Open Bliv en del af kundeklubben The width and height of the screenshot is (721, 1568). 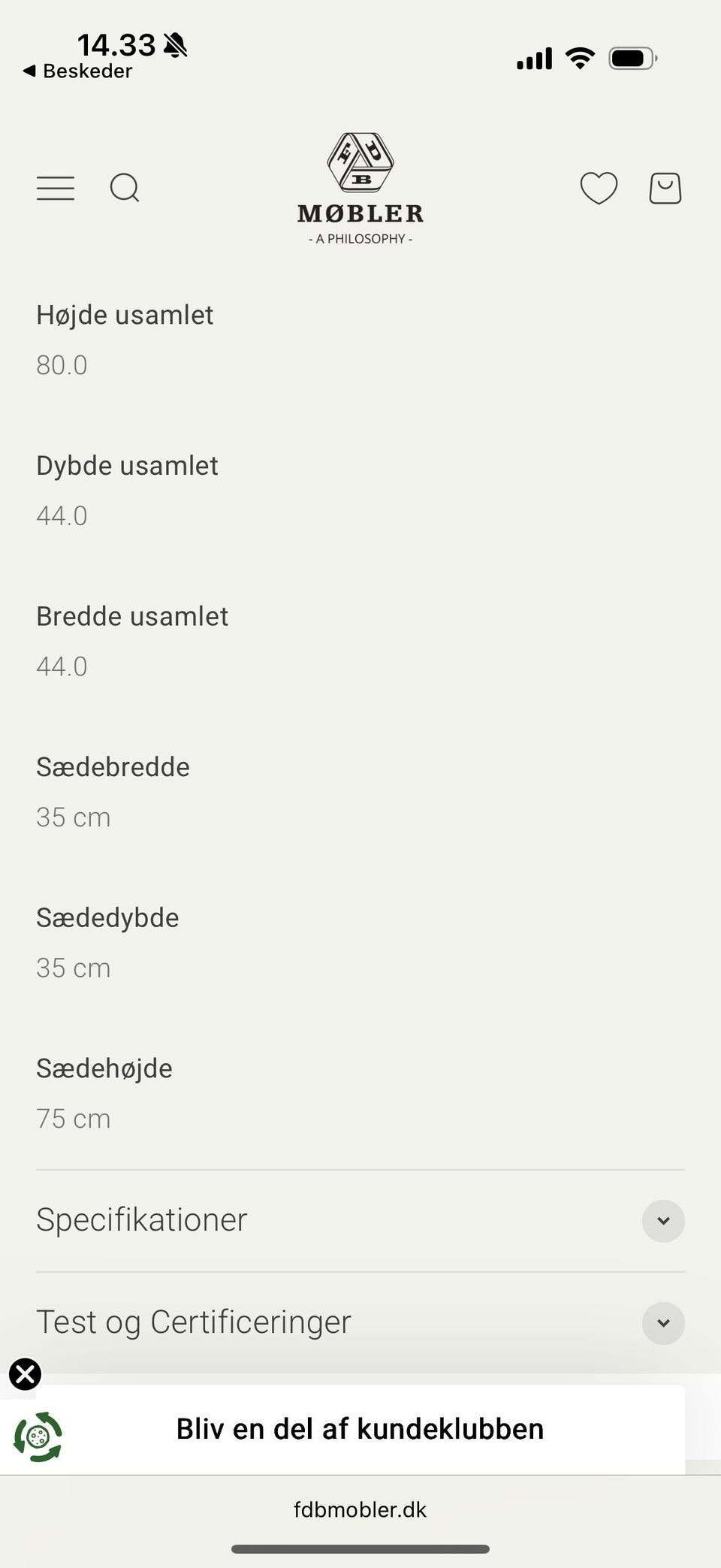pos(359,1428)
